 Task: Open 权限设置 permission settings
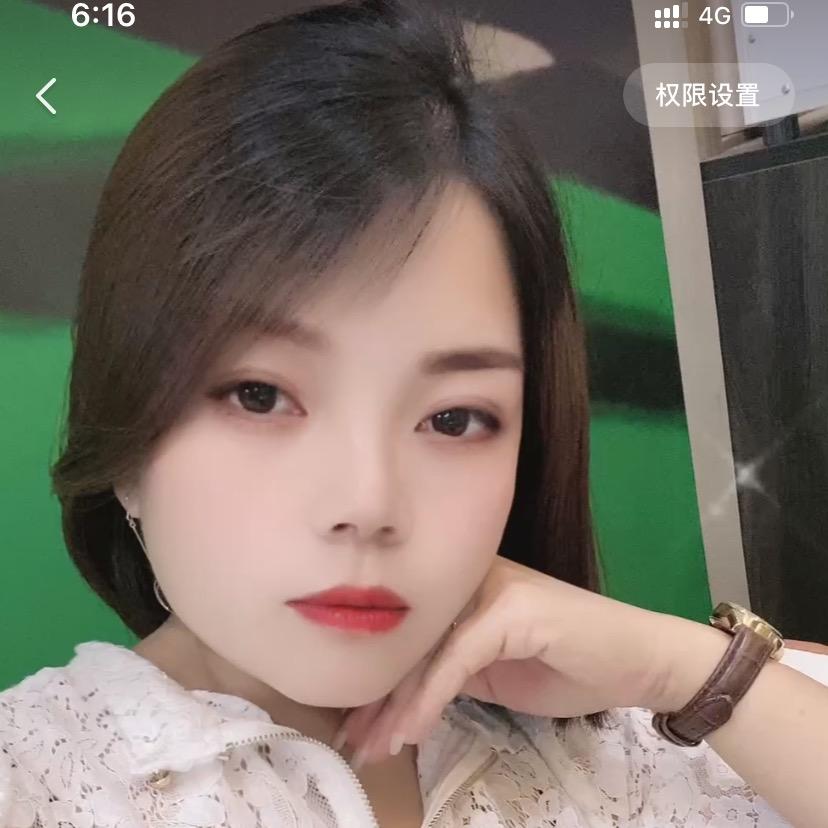click(x=708, y=95)
